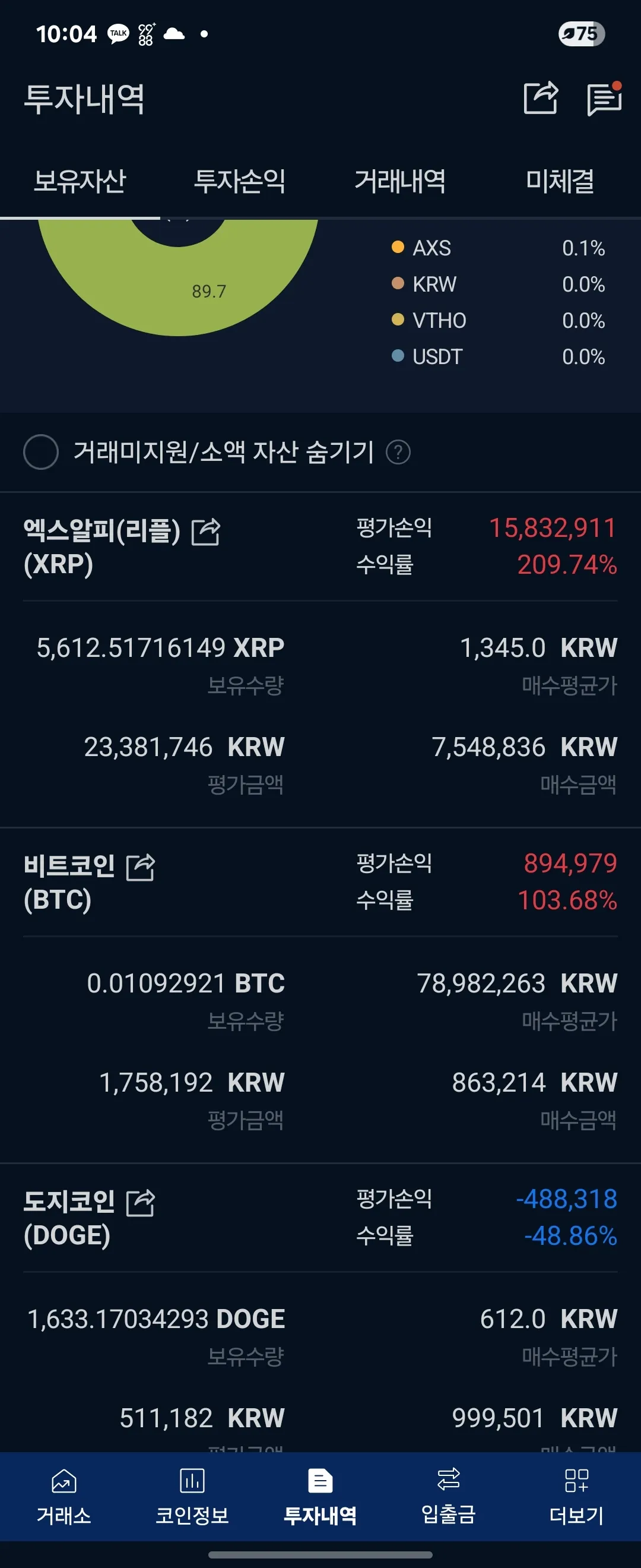Select 투자내역 in bottom navigation
Image resolution: width=641 pixels, height=1568 pixels.
point(320,1496)
